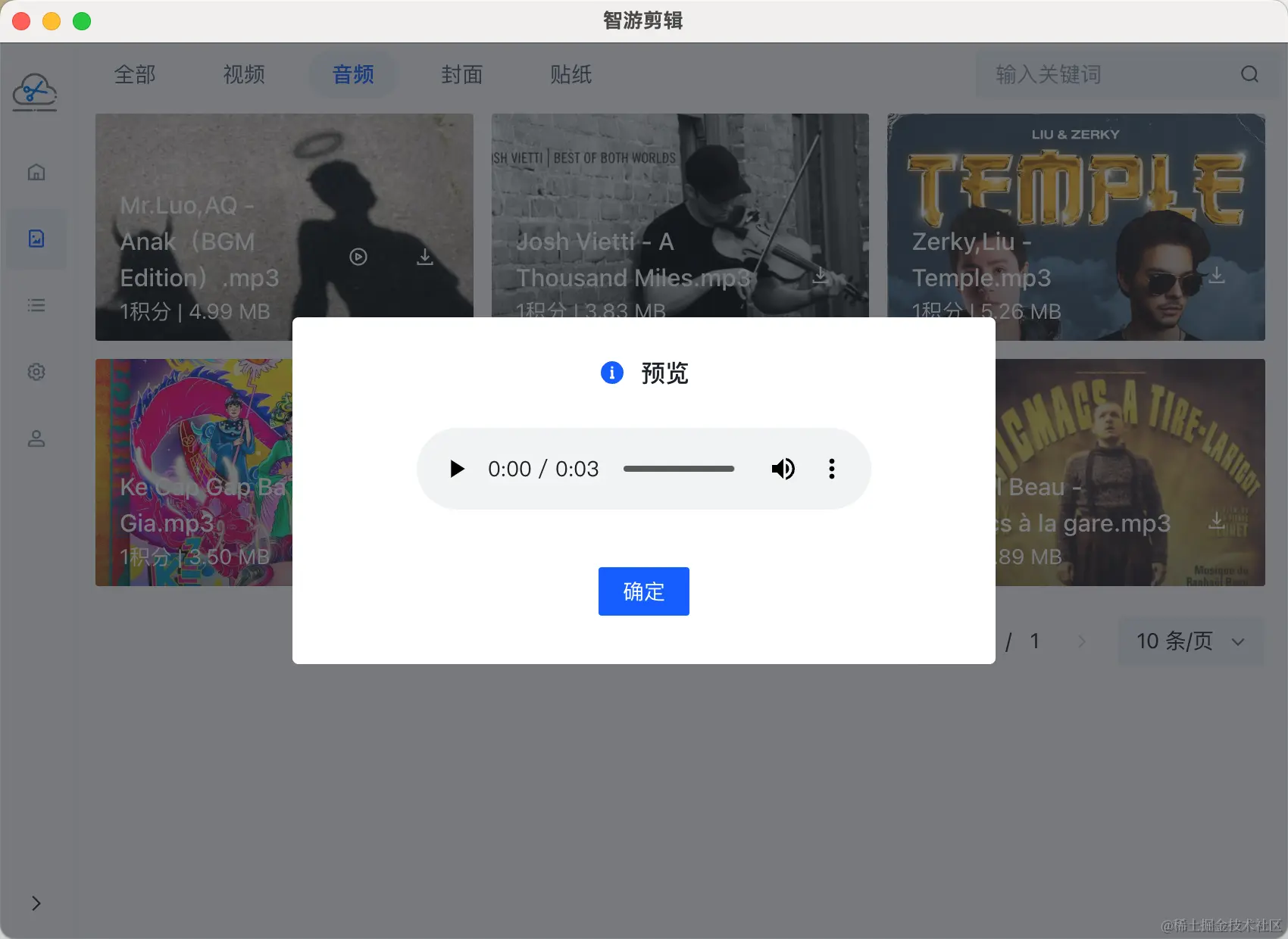The height and width of the screenshot is (939, 1288).
Task: Open the user profile sidebar icon
Action: [36, 438]
